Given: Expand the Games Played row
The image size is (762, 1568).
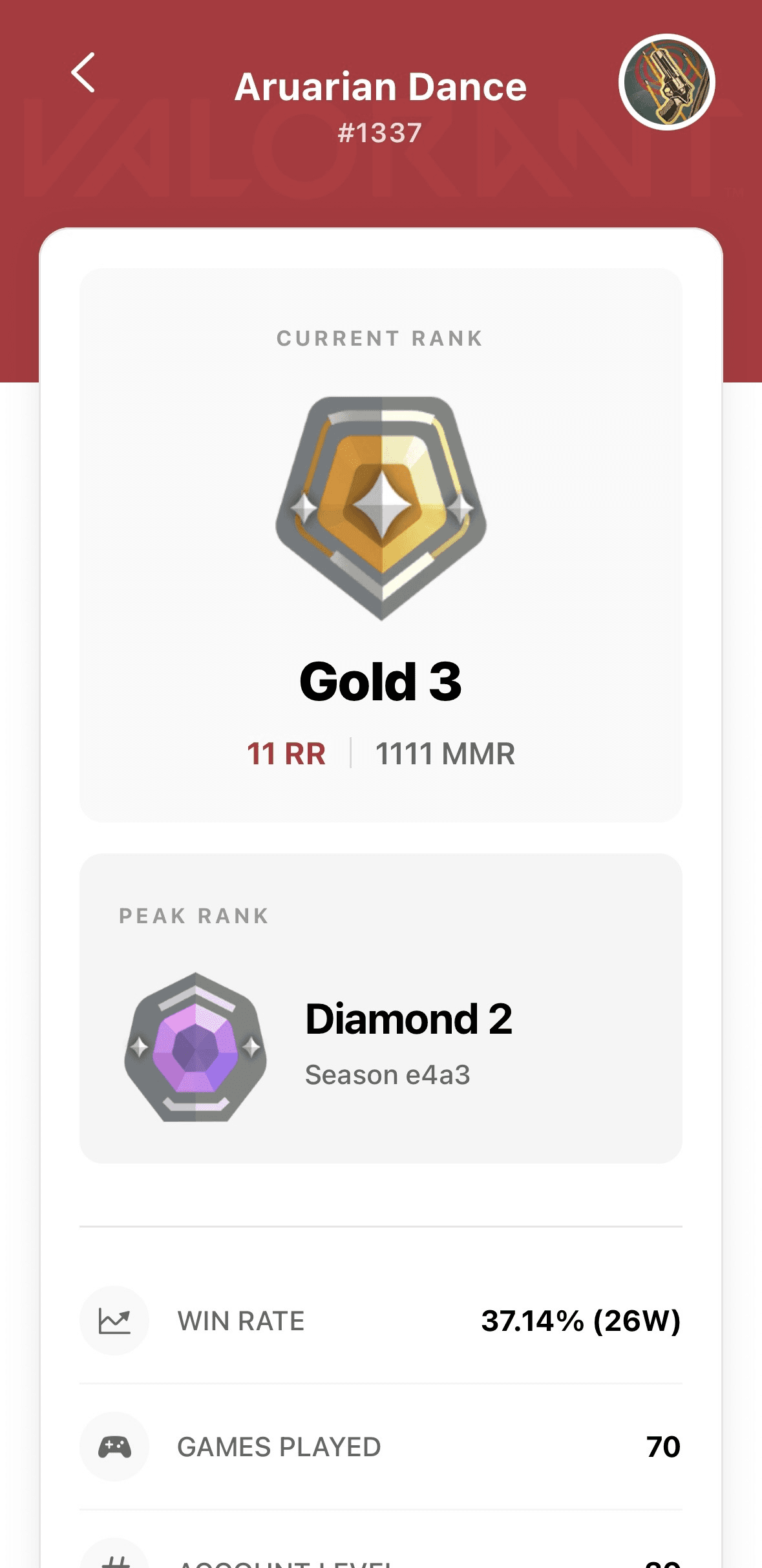Looking at the screenshot, I should coord(381,1446).
